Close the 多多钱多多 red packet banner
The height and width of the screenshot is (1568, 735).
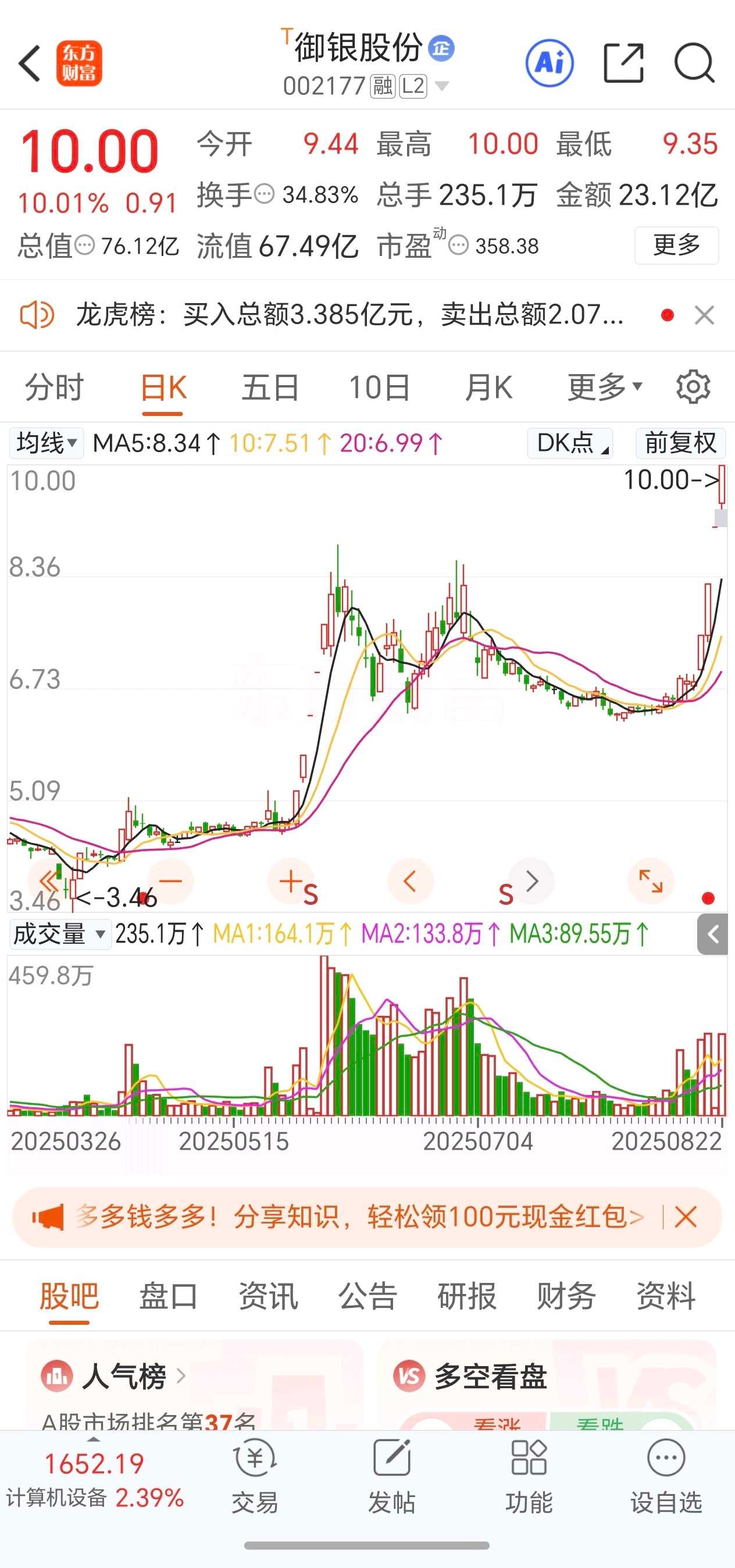(x=686, y=1217)
